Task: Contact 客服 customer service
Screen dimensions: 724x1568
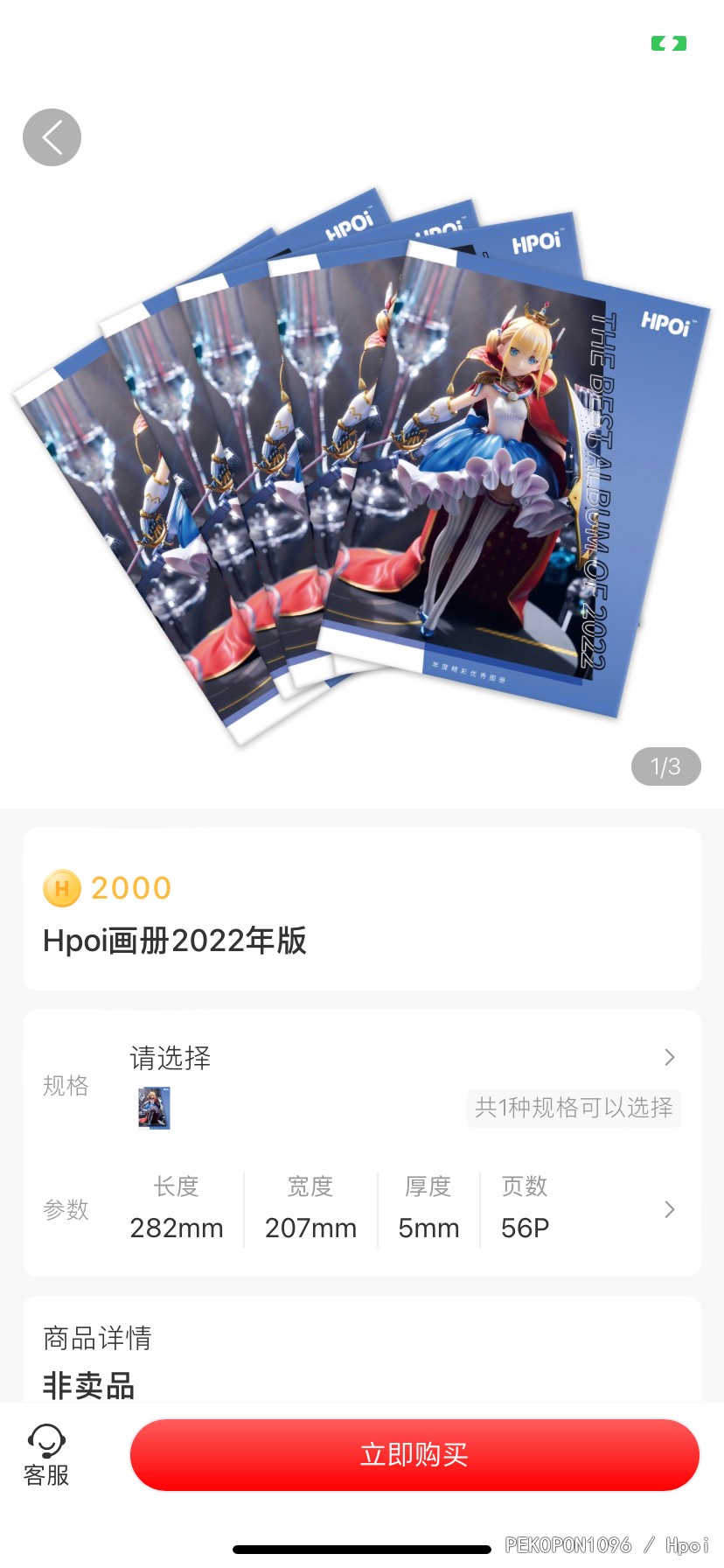Action: pyautogui.click(x=46, y=1455)
